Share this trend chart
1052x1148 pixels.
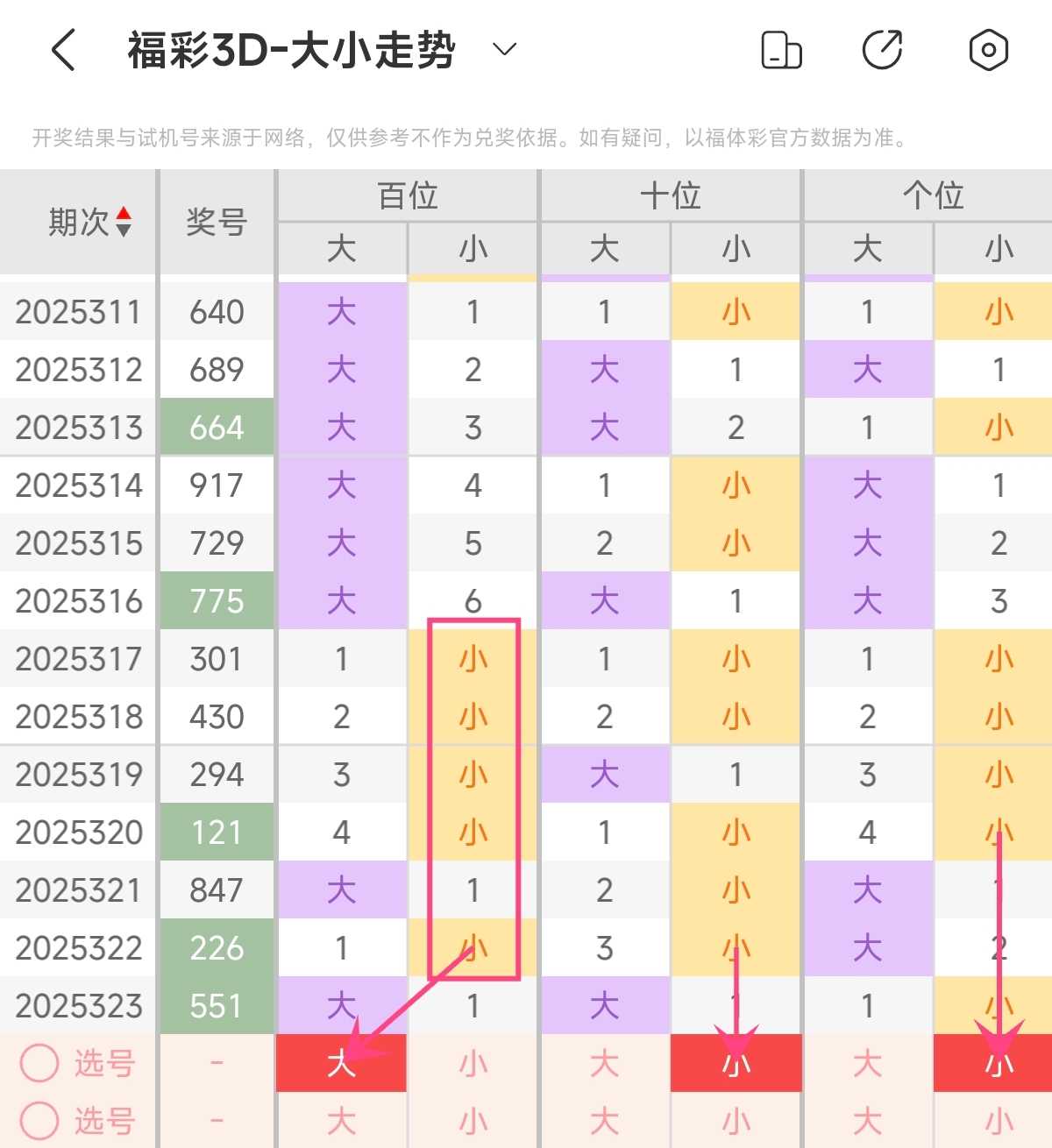pyautogui.click(x=882, y=50)
